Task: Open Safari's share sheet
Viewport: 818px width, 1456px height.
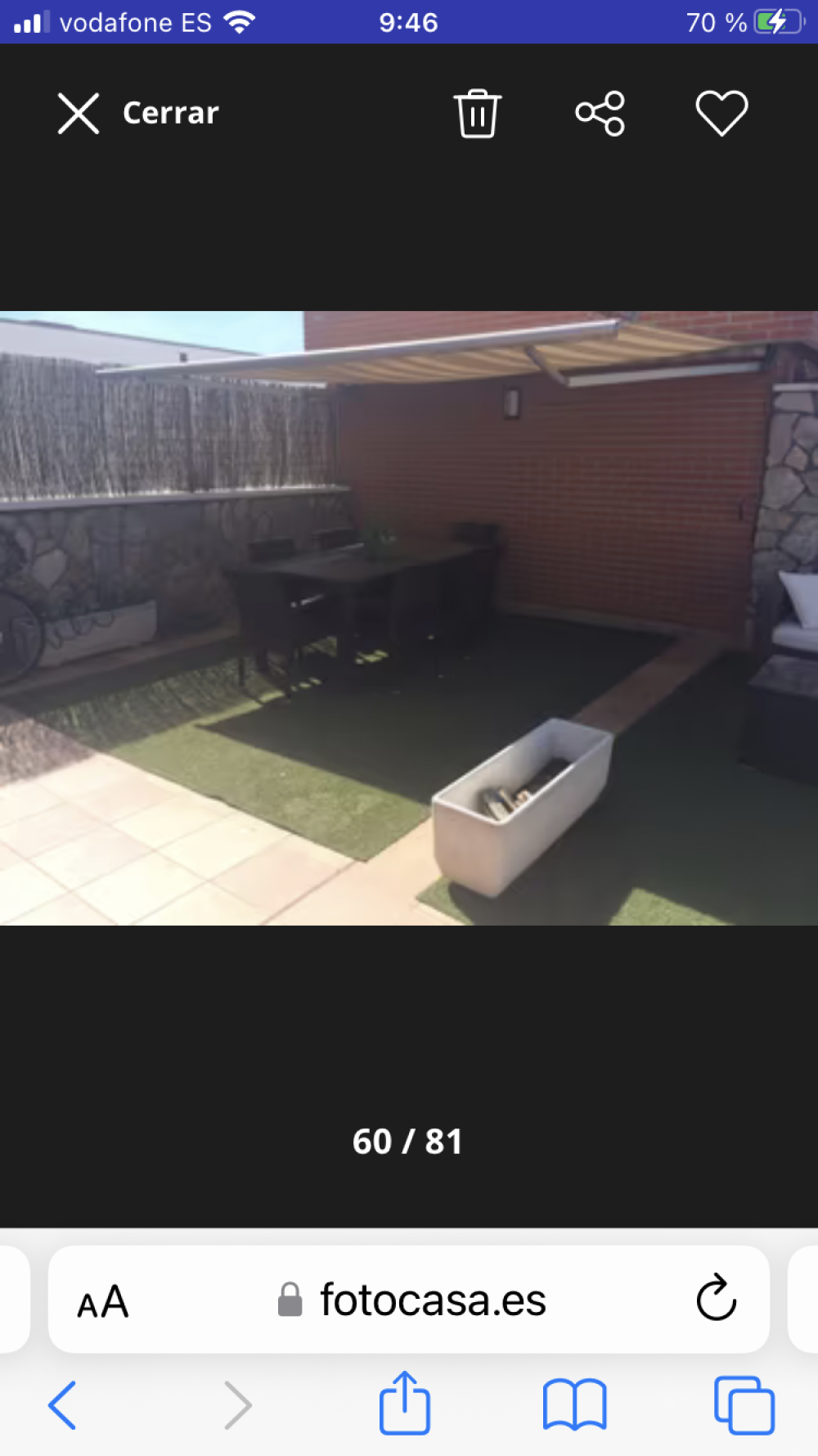Action: 404,1403
